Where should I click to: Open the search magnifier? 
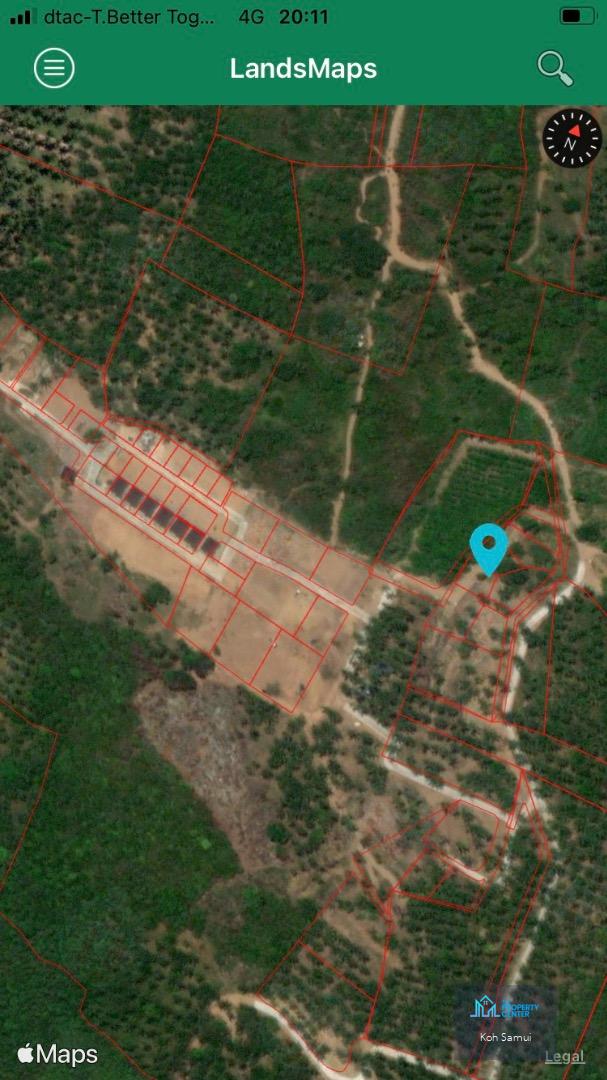pyautogui.click(x=555, y=68)
